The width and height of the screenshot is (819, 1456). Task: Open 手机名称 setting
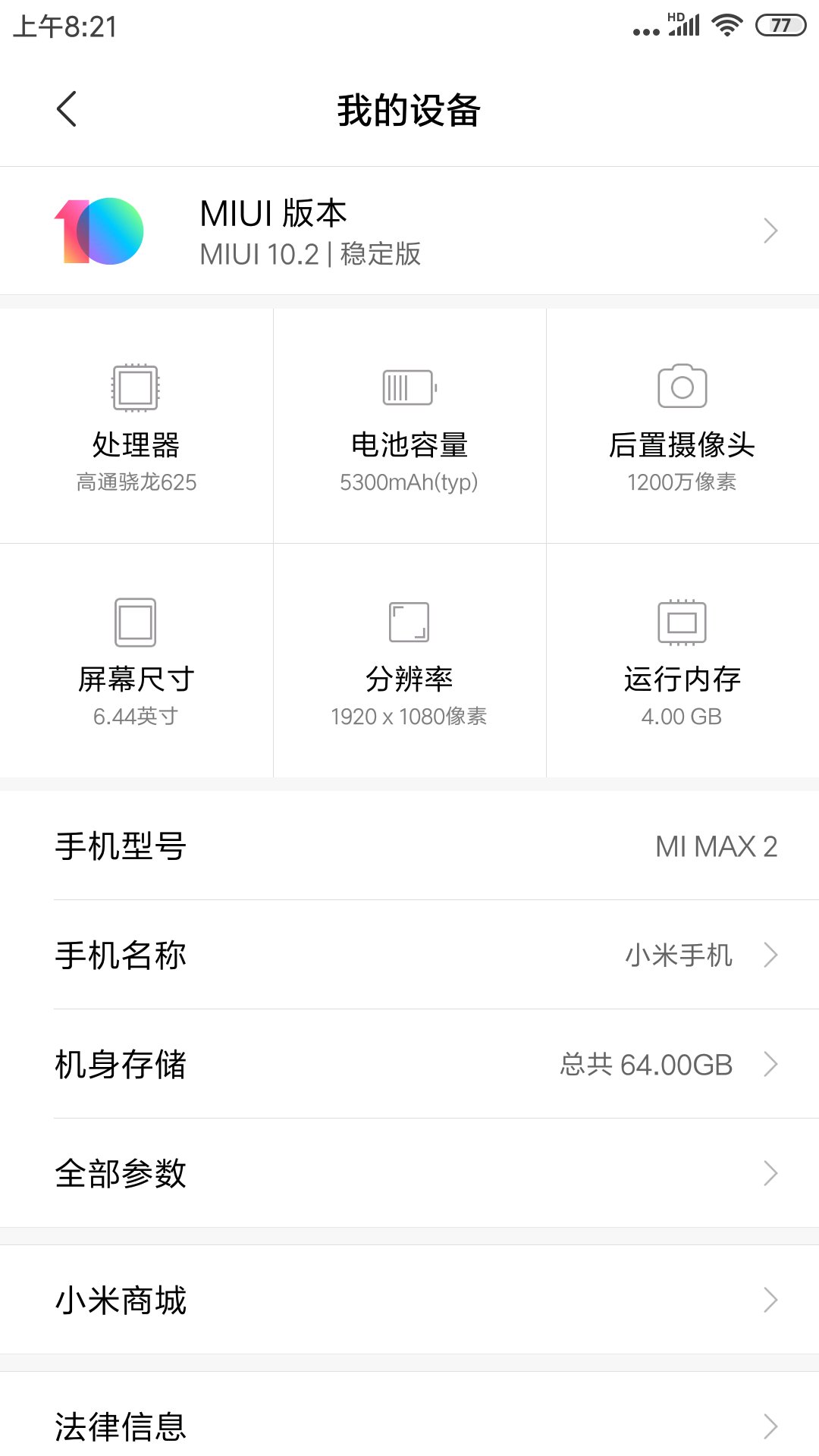(409, 955)
